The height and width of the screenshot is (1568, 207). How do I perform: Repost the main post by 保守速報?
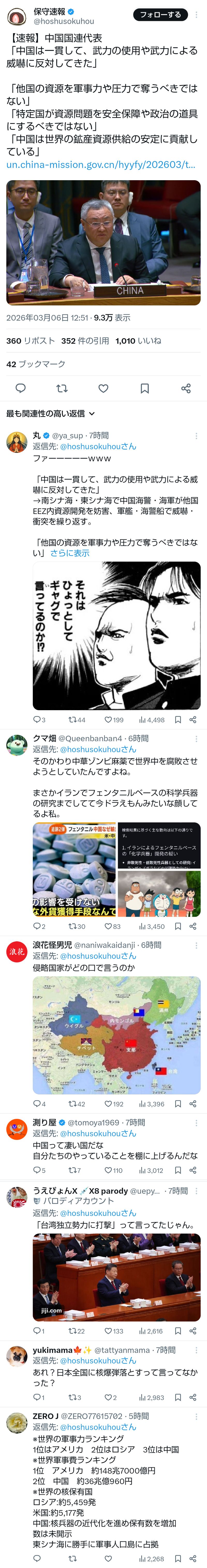pos(62,388)
